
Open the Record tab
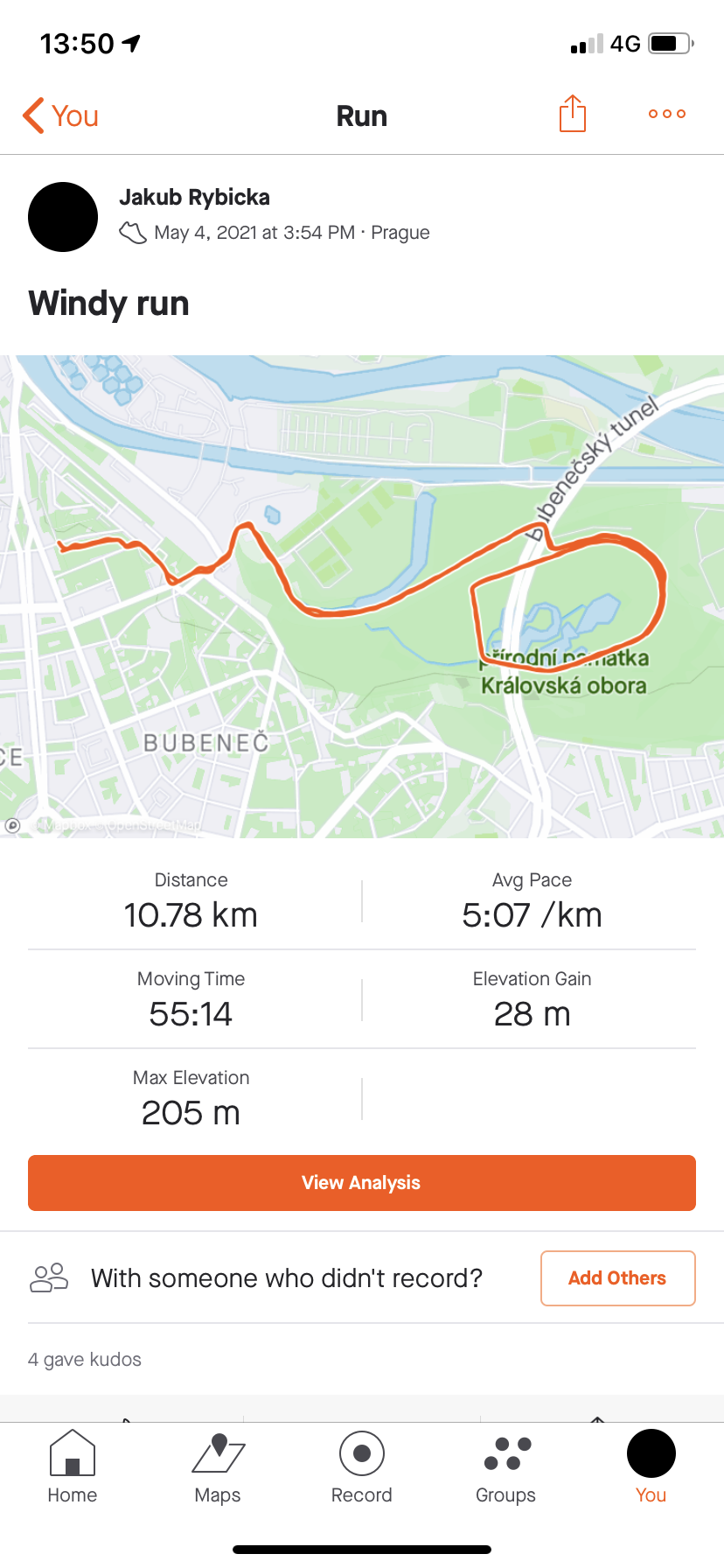[x=362, y=1467]
